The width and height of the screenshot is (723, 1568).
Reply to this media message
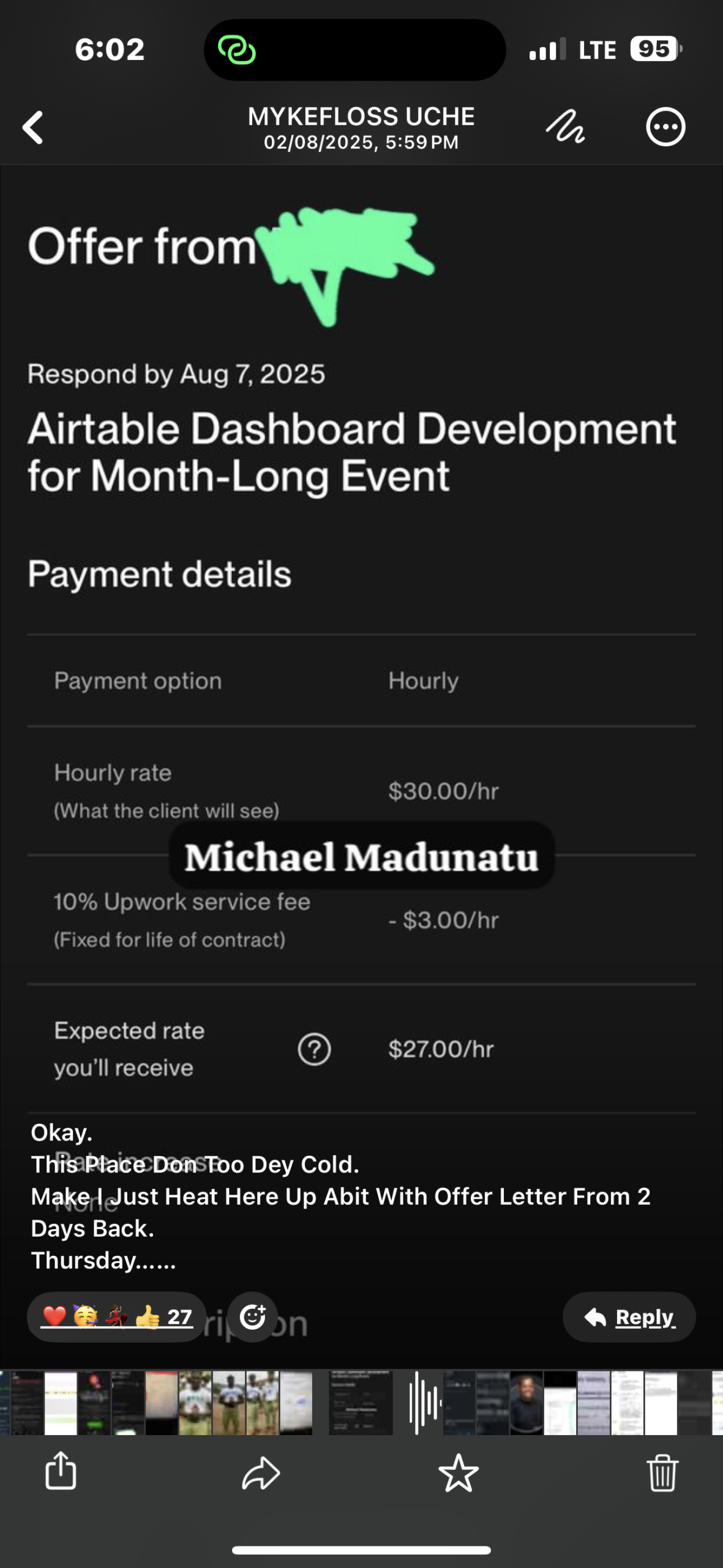629,1317
